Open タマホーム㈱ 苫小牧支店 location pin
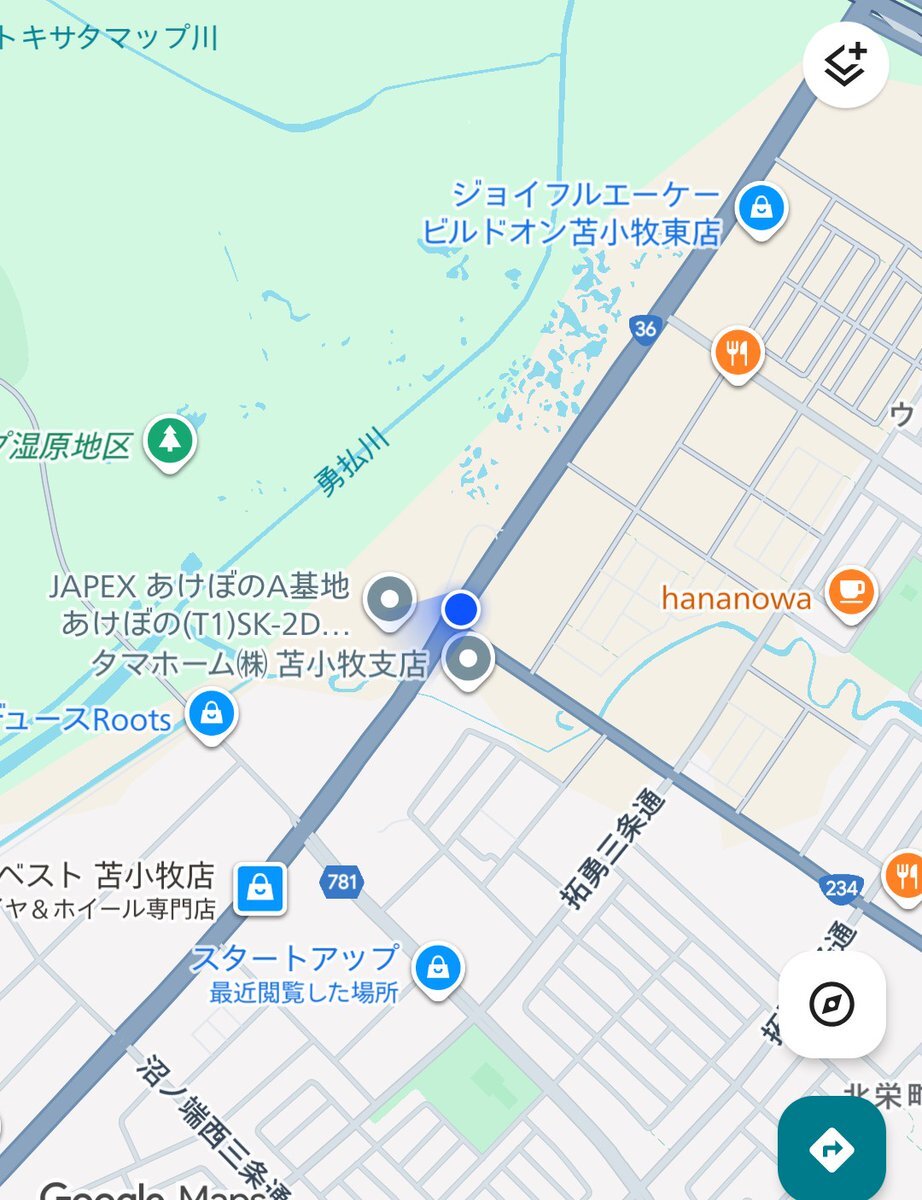This screenshot has height=1200, width=922. pyautogui.click(x=468, y=660)
